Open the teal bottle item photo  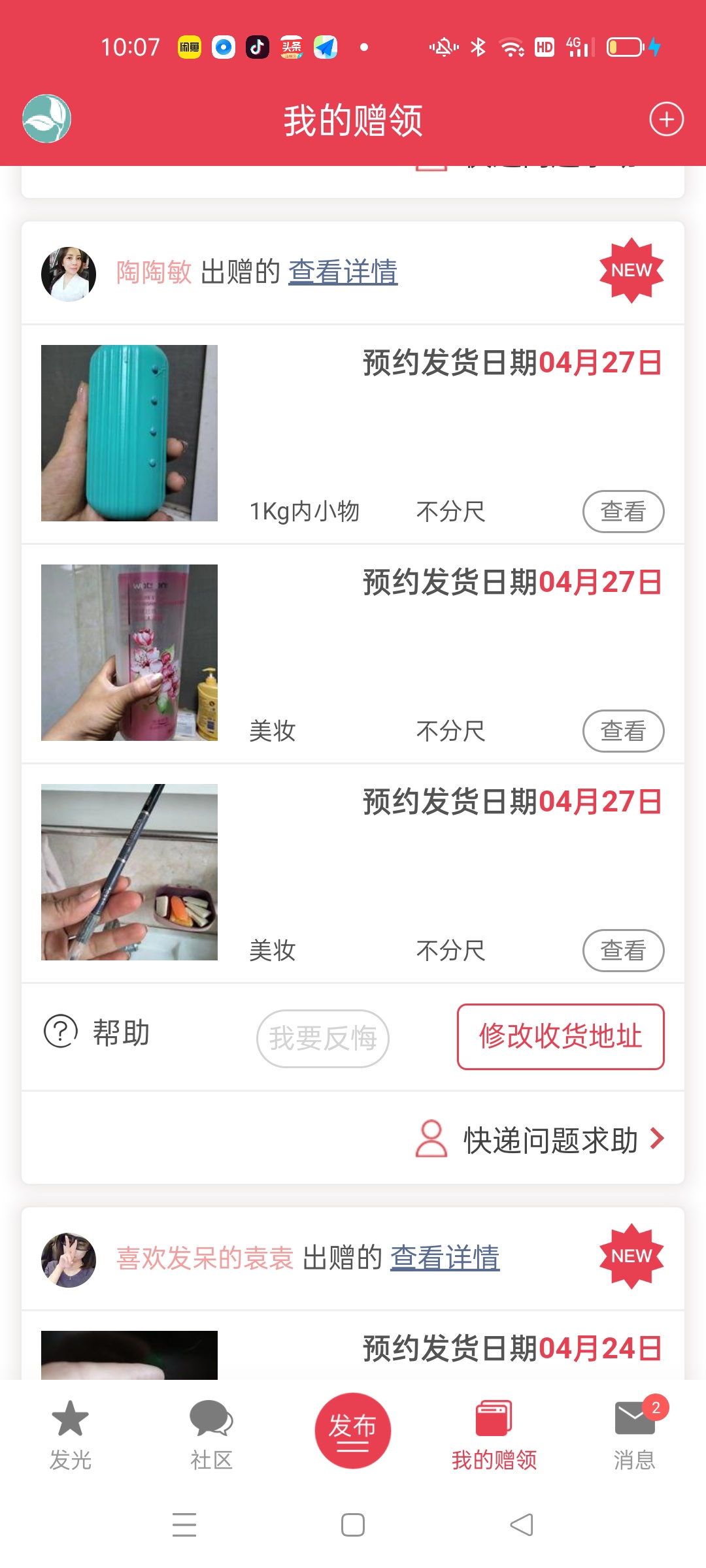click(x=129, y=433)
